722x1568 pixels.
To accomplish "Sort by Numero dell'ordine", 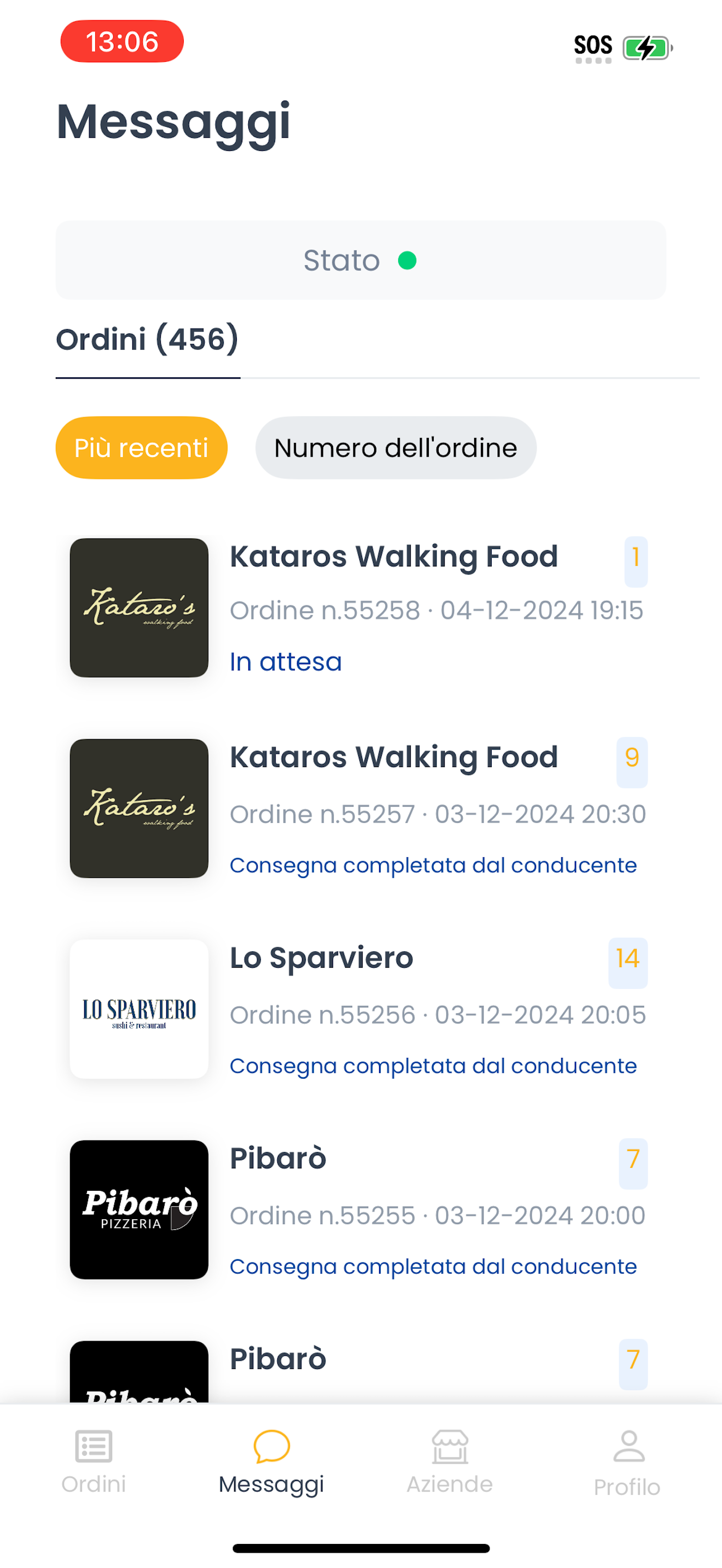I will (395, 448).
